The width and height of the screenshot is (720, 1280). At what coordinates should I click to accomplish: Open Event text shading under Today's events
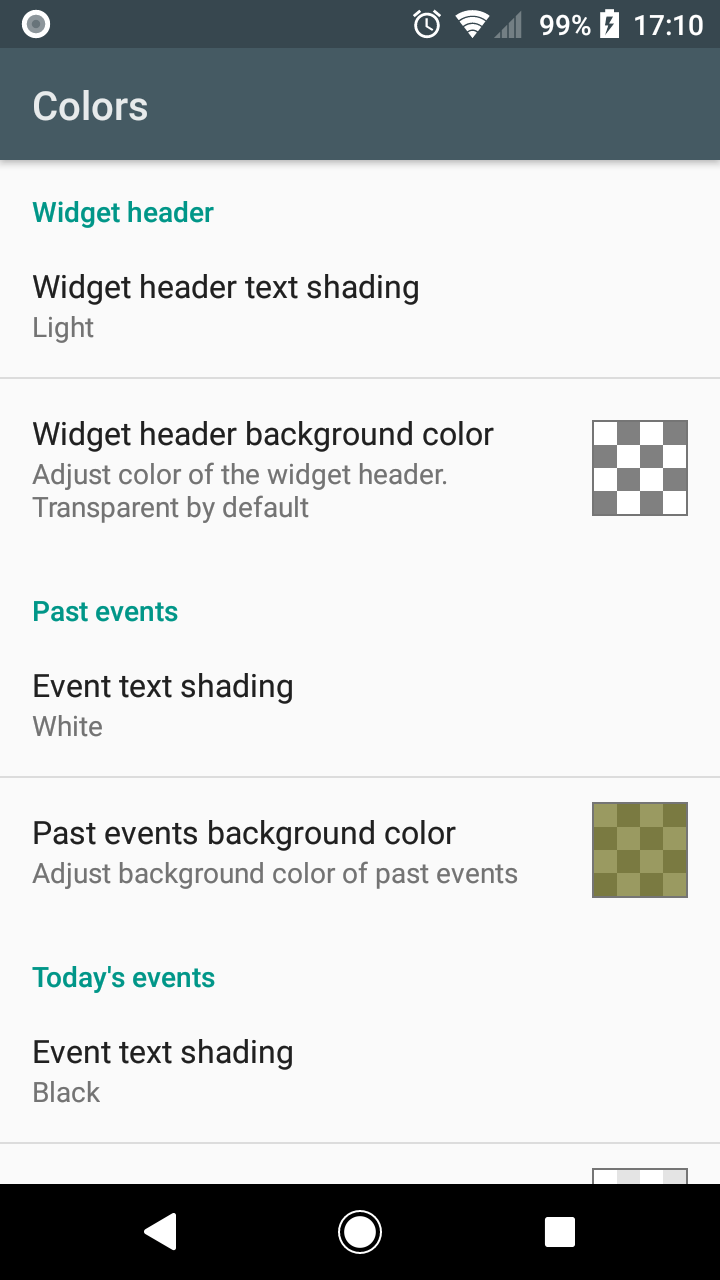[163, 1070]
